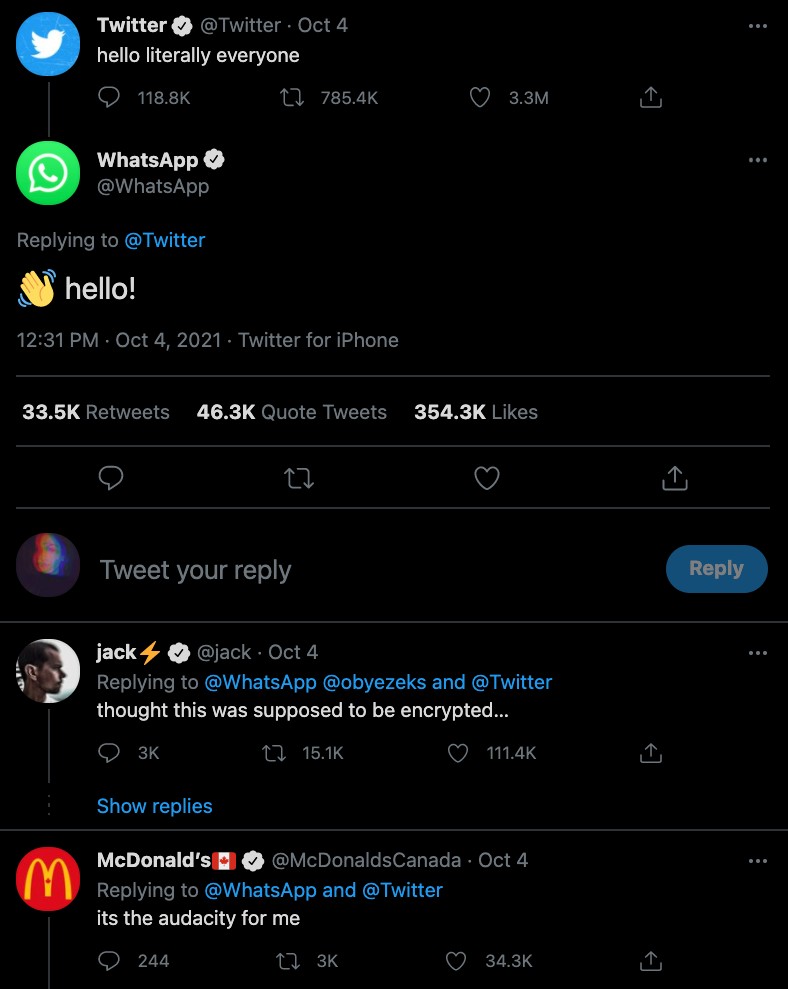Viewport: 788px width, 989px height.
Task: View the 46.3K Quote Tweets
Action: pyautogui.click(x=291, y=412)
